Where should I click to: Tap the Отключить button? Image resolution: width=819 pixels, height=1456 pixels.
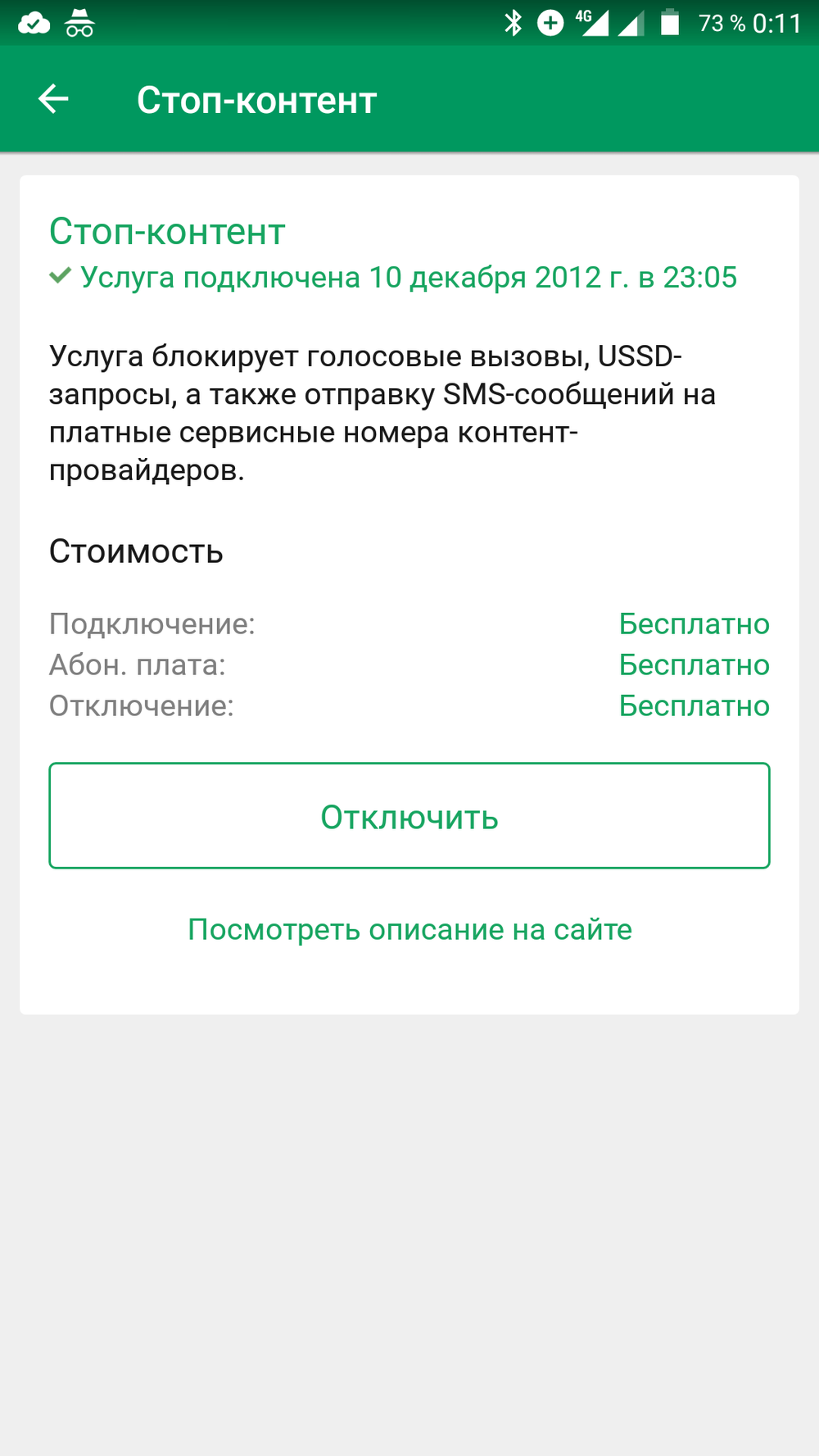coord(409,816)
